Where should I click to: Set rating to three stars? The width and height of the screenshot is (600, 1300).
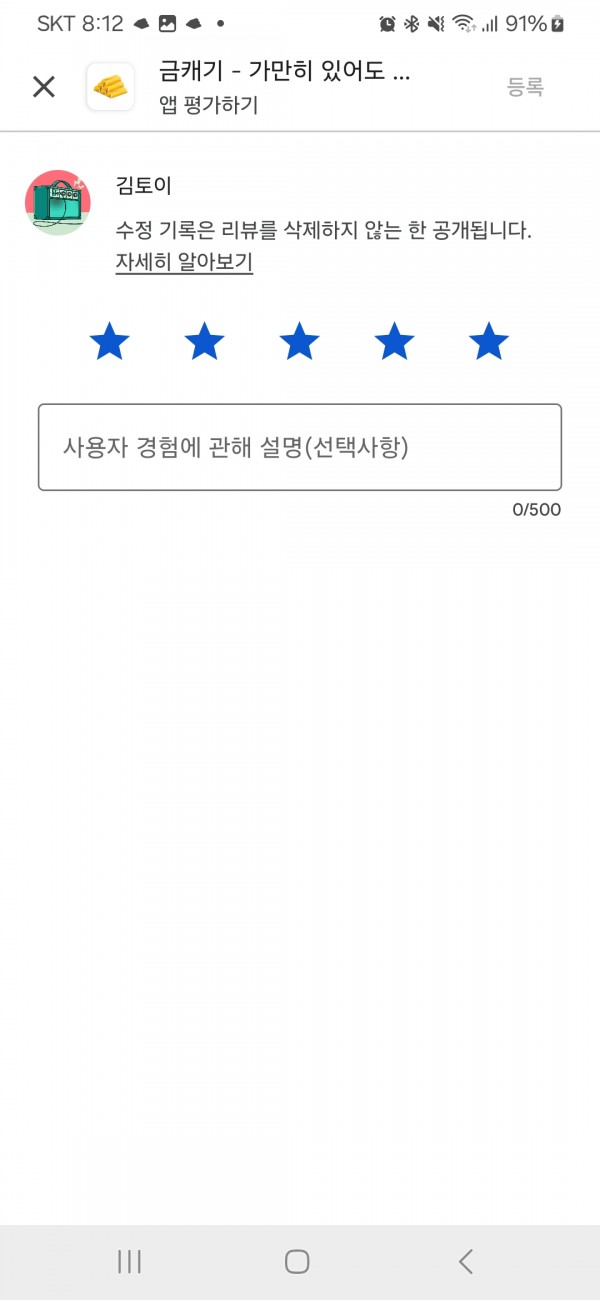[300, 342]
